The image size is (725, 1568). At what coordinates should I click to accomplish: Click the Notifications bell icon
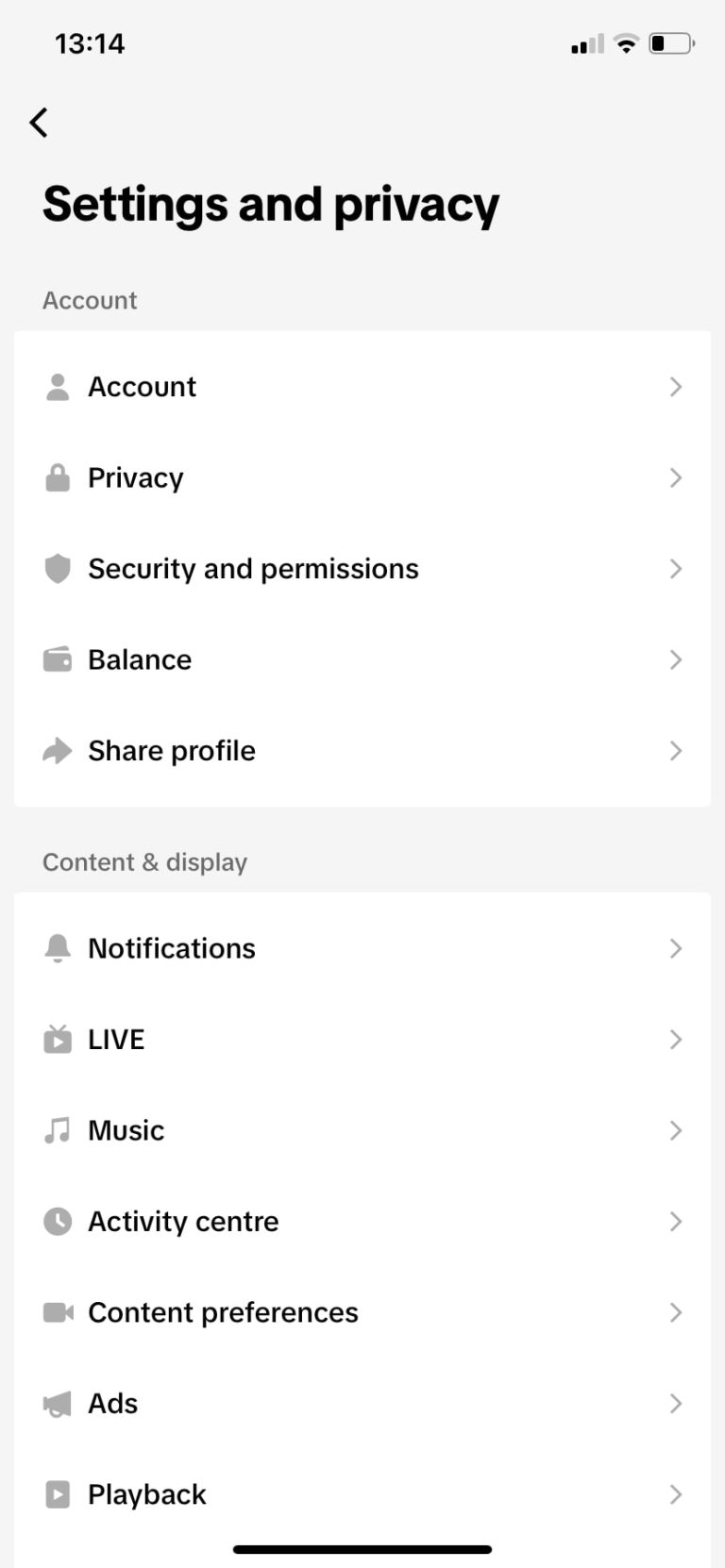(x=58, y=948)
